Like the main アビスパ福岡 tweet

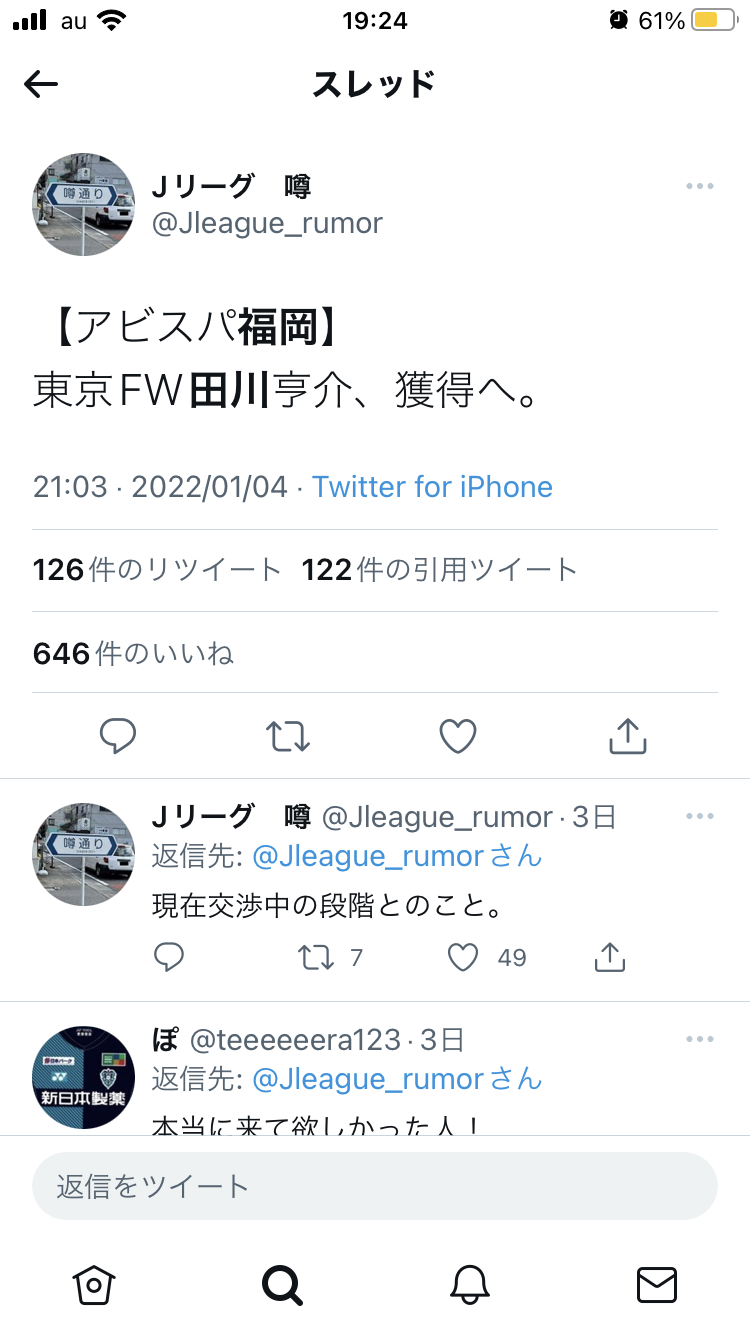click(x=458, y=737)
